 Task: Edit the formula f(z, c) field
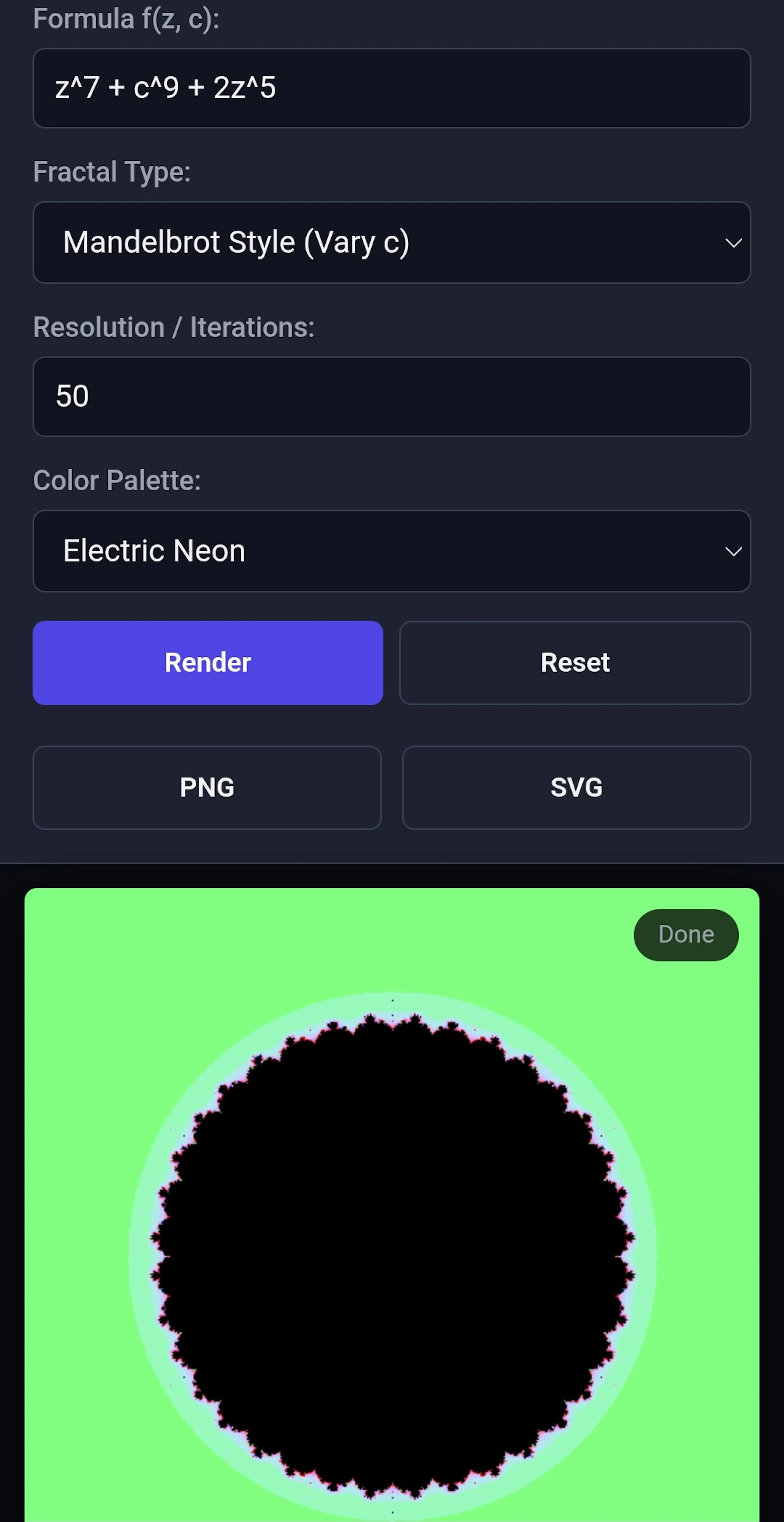pyautogui.click(x=392, y=88)
